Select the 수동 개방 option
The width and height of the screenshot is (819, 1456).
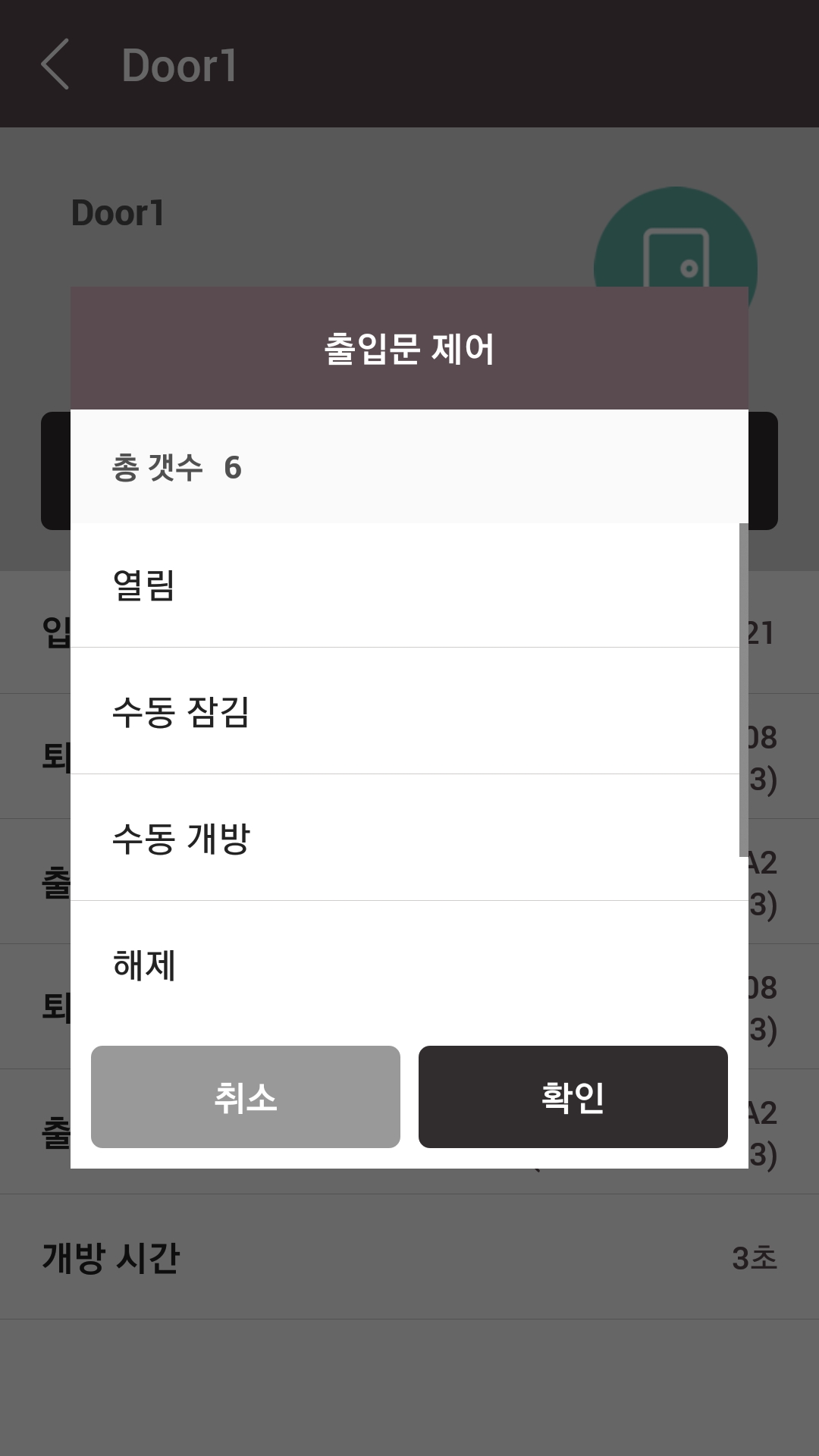(405, 838)
